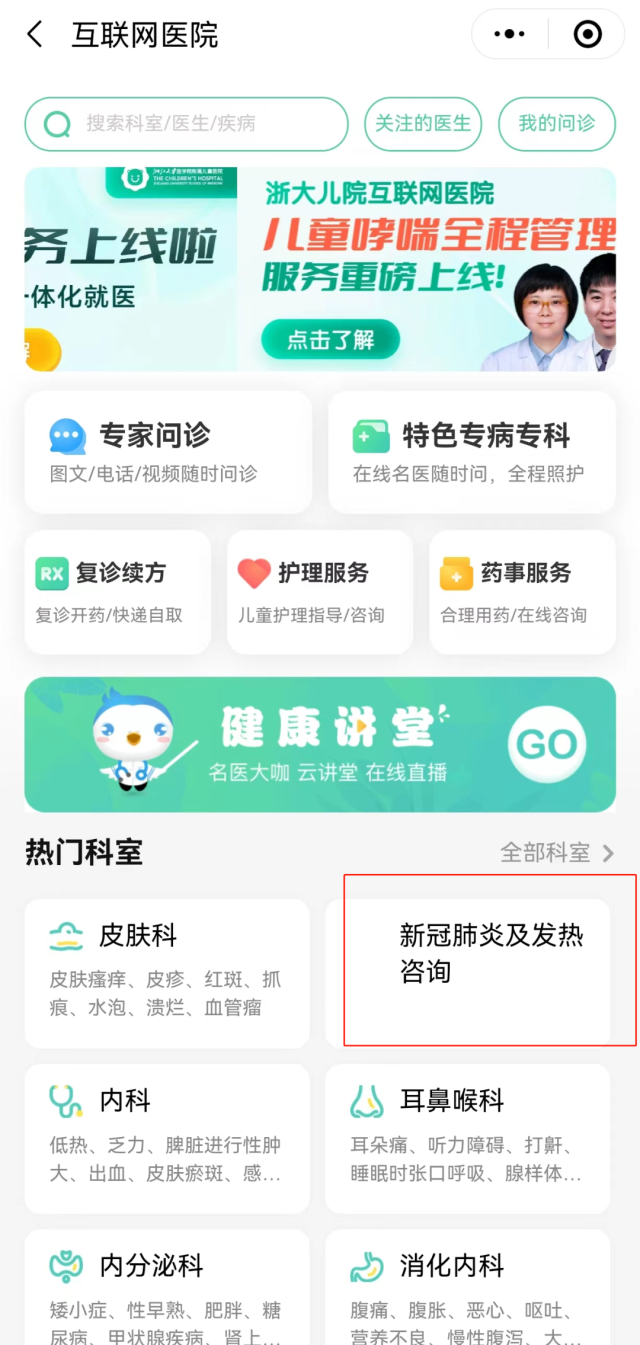Tap the 搜索科室/医生/疾病 search box

[x=185, y=124]
